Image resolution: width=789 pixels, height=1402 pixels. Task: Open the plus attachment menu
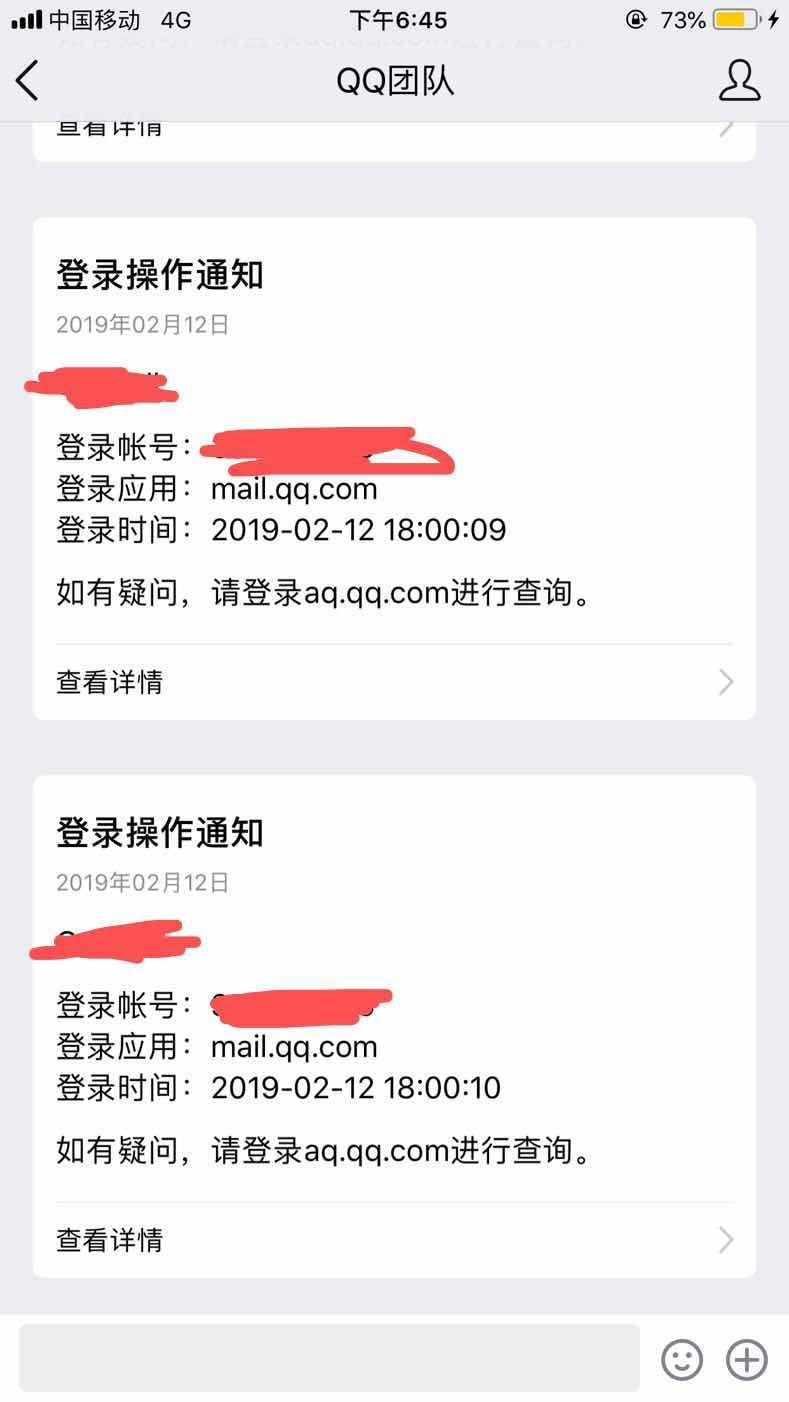point(747,1360)
